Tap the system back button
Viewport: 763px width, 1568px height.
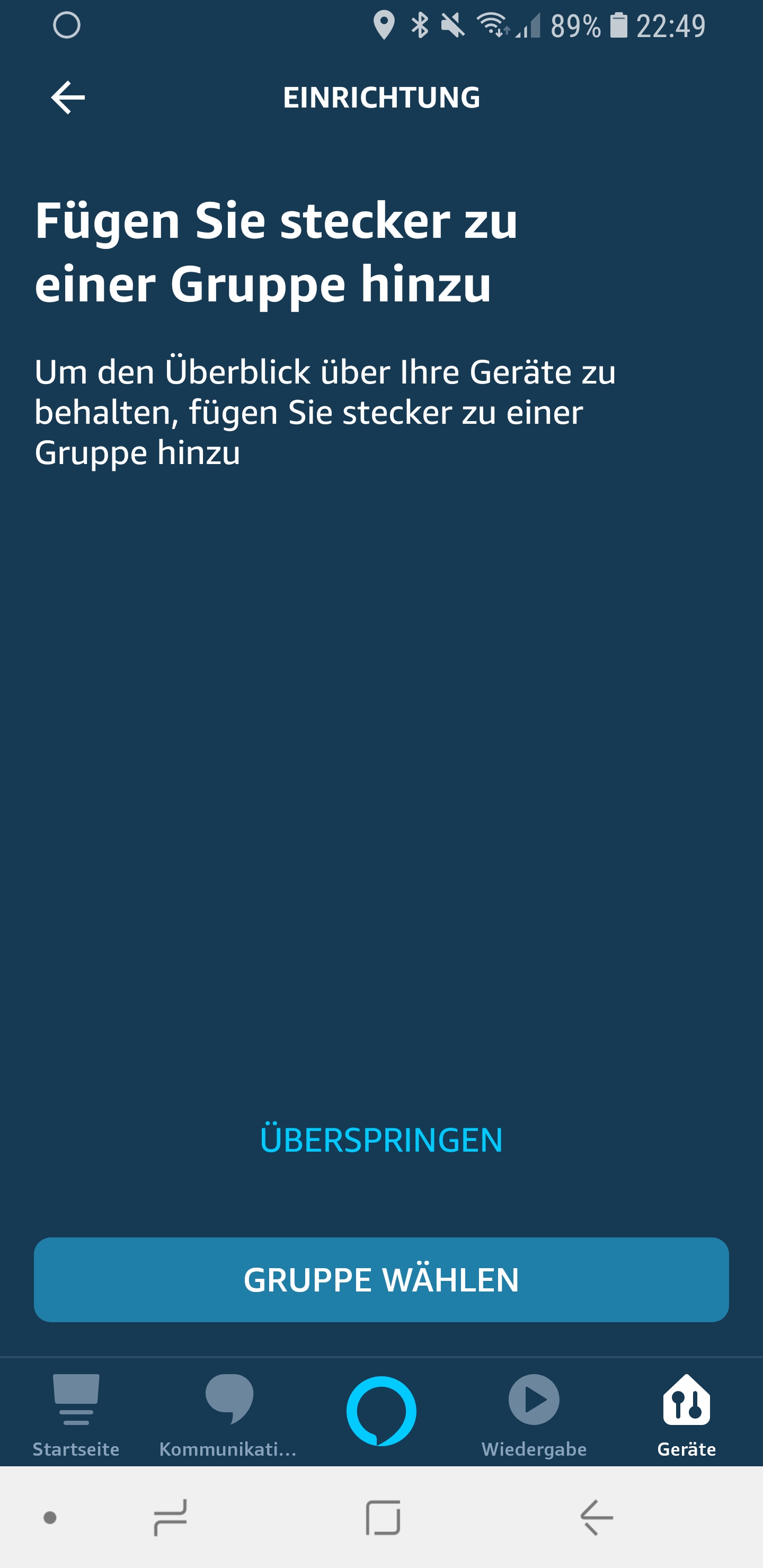tap(597, 1518)
